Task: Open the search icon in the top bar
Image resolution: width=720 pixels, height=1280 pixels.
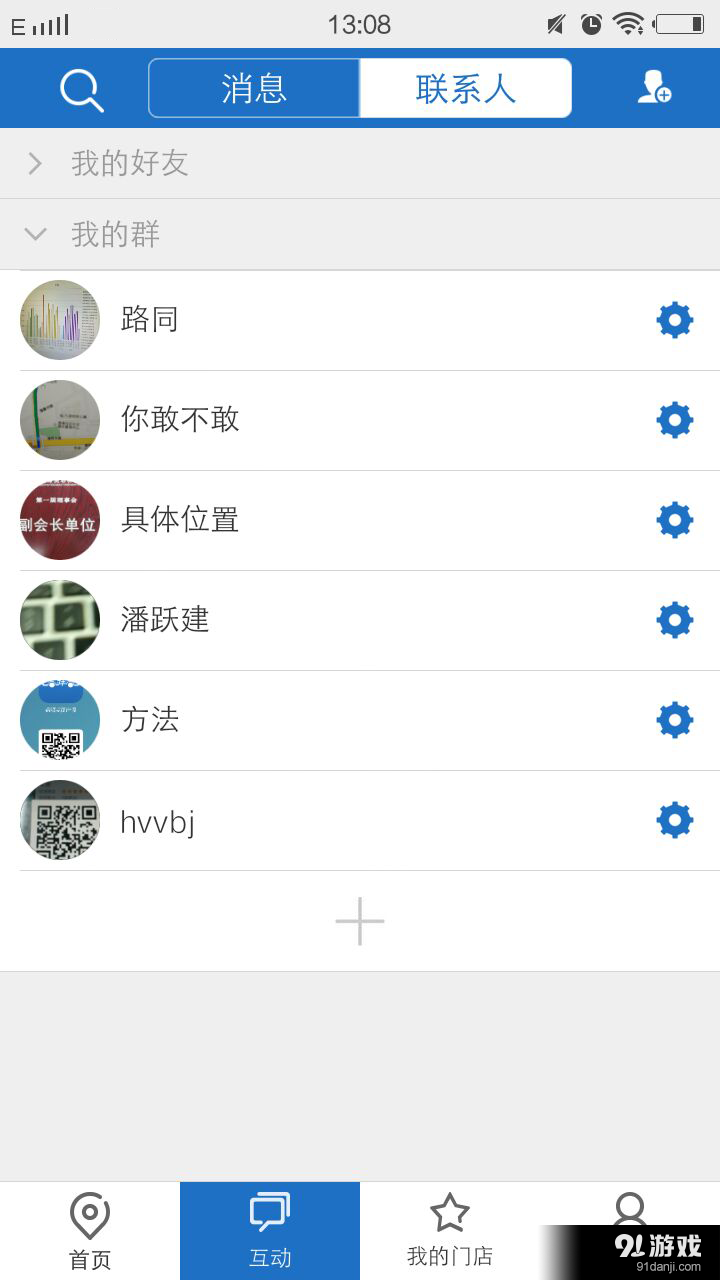Action: (83, 88)
